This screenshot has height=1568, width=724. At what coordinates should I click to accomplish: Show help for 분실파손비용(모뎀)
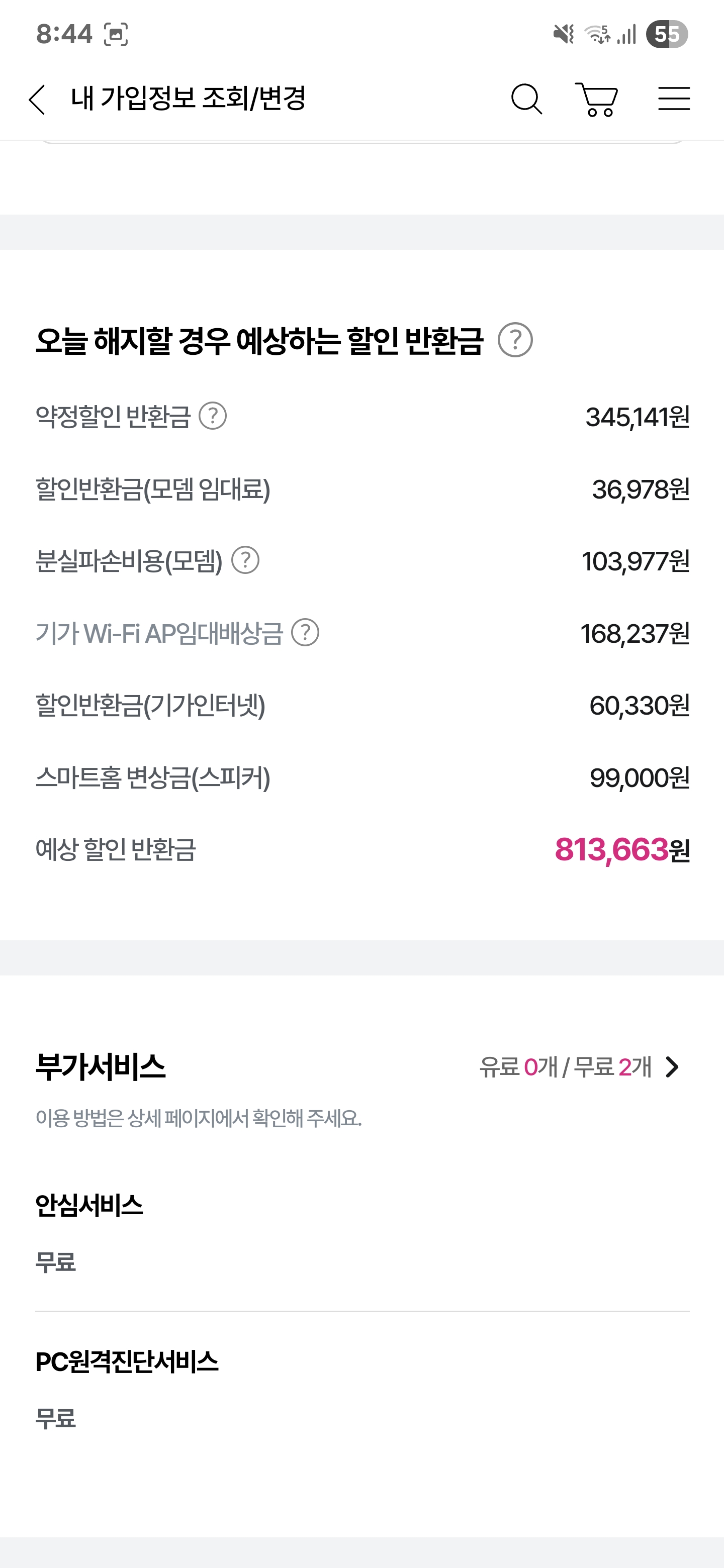245,560
